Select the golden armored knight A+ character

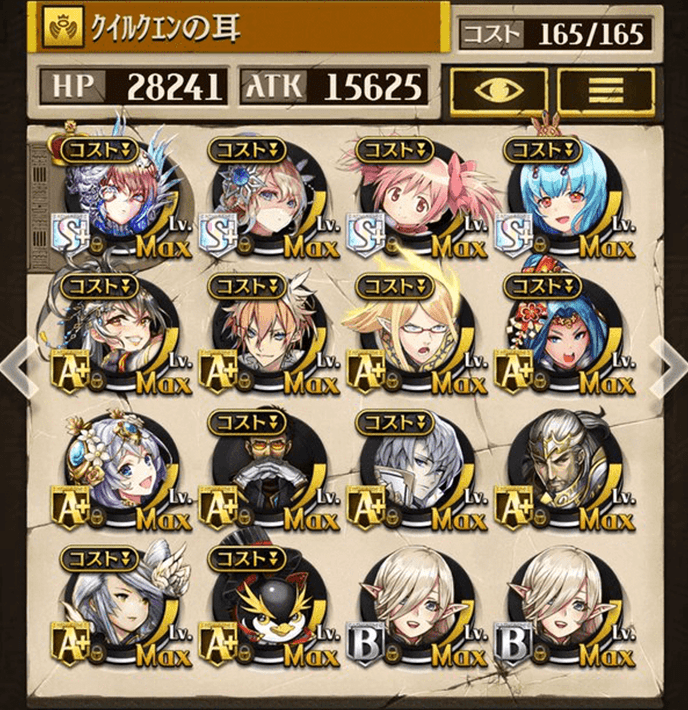[x=565, y=470]
